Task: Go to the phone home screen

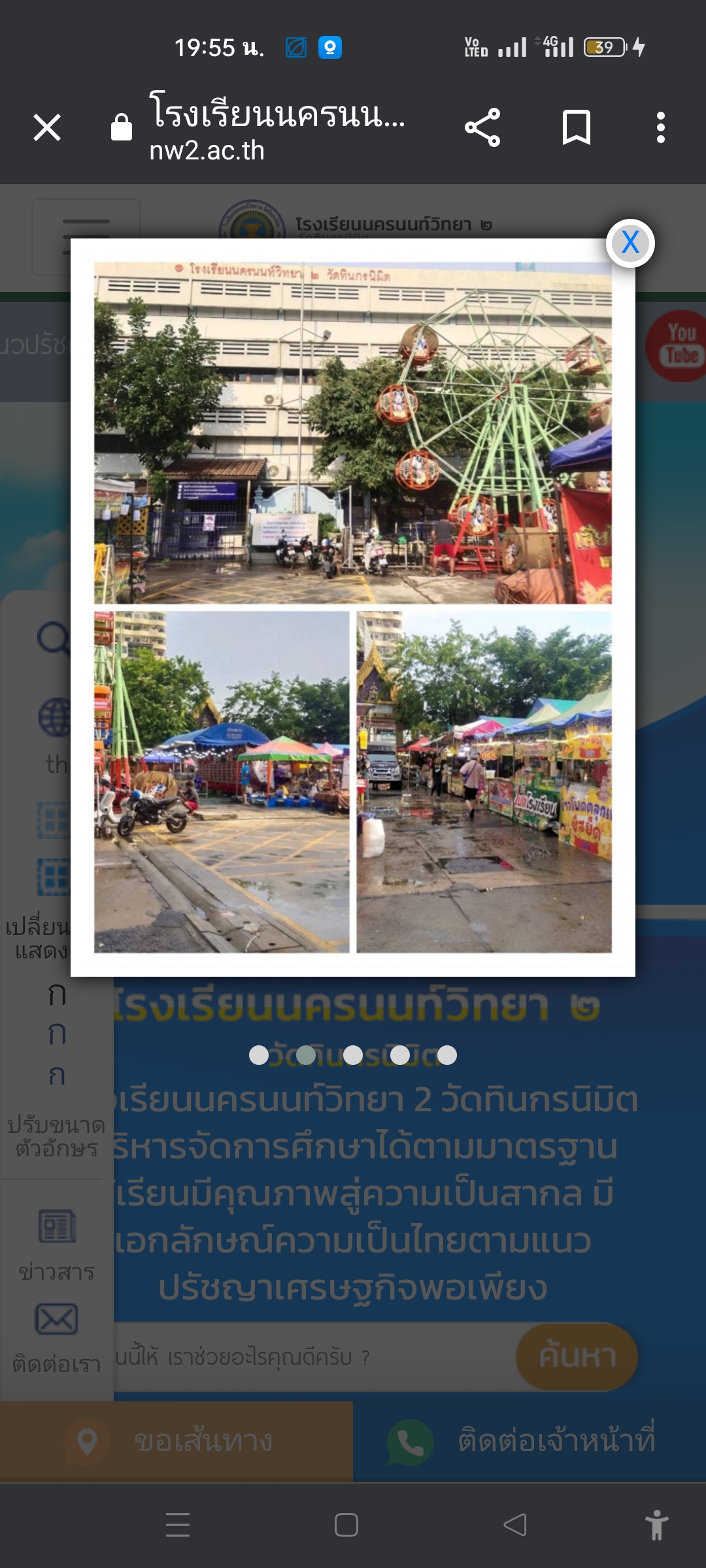Action: click(346, 1525)
